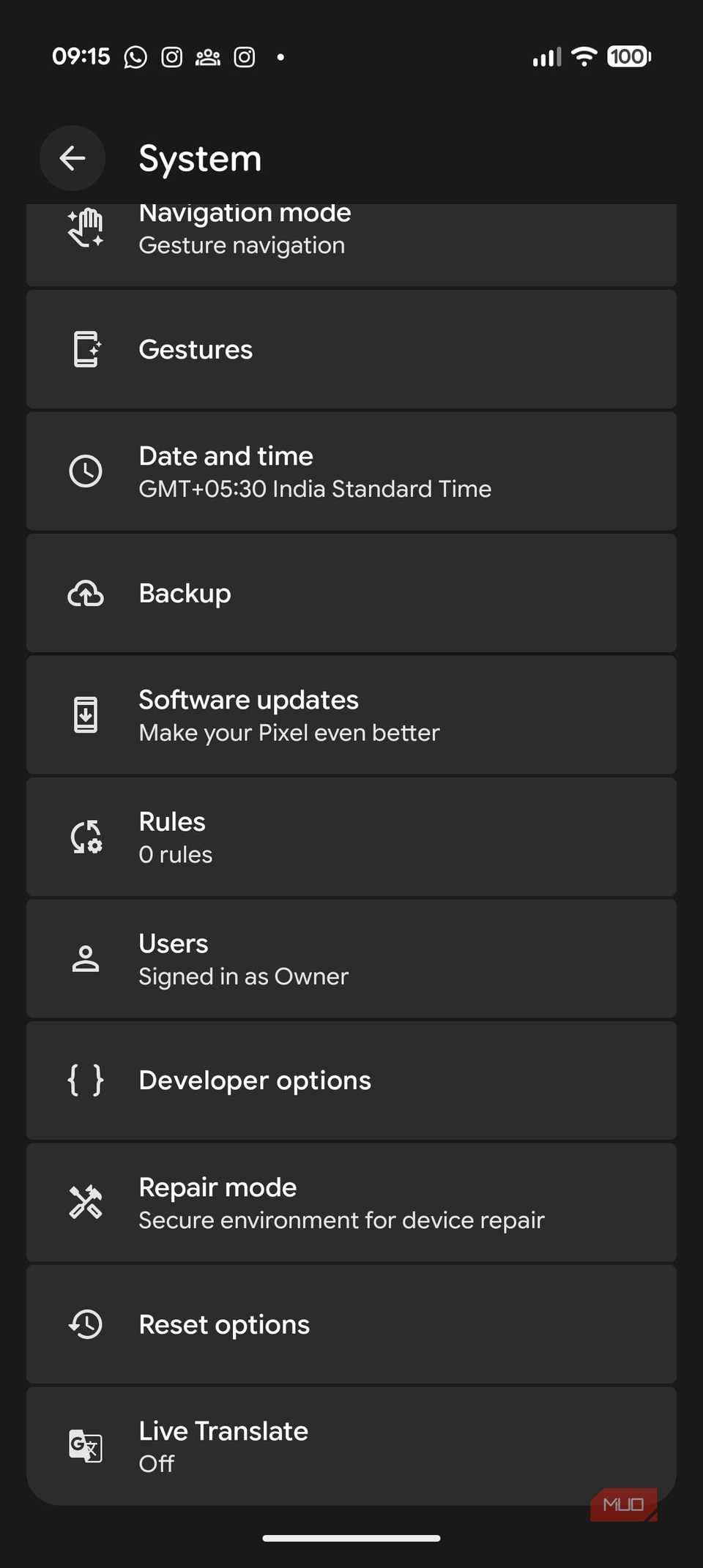The image size is (703, 1568).
Task: Tap the Reset options history icon
Action: [86, 1324]
